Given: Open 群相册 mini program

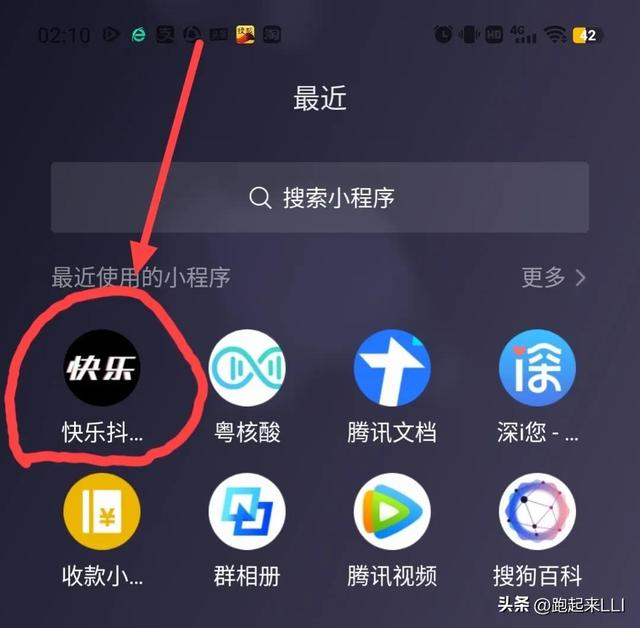Looking at the screenshot, I should coord(247,512).
